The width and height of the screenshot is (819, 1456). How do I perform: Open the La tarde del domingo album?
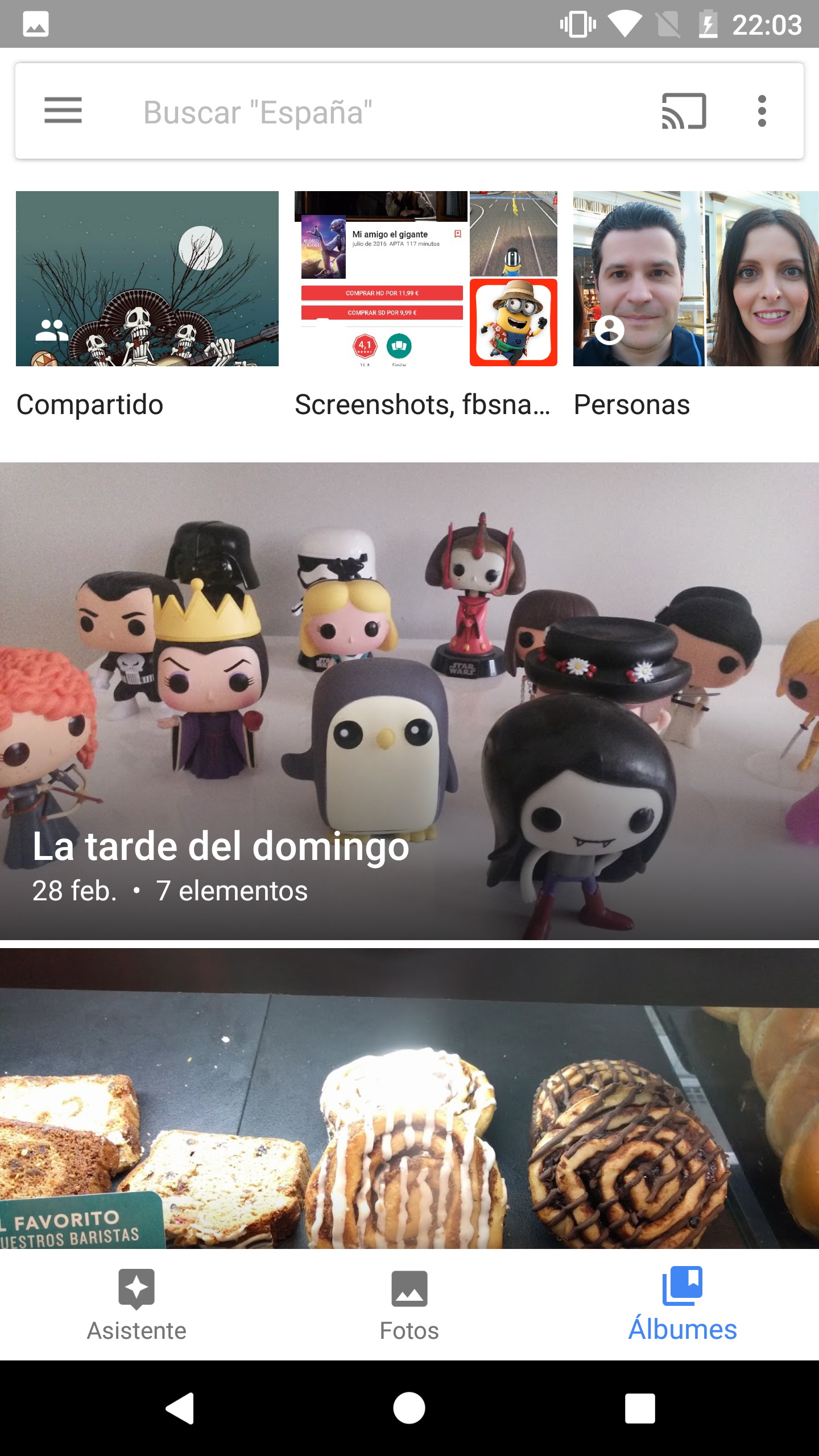pos(409,701)
